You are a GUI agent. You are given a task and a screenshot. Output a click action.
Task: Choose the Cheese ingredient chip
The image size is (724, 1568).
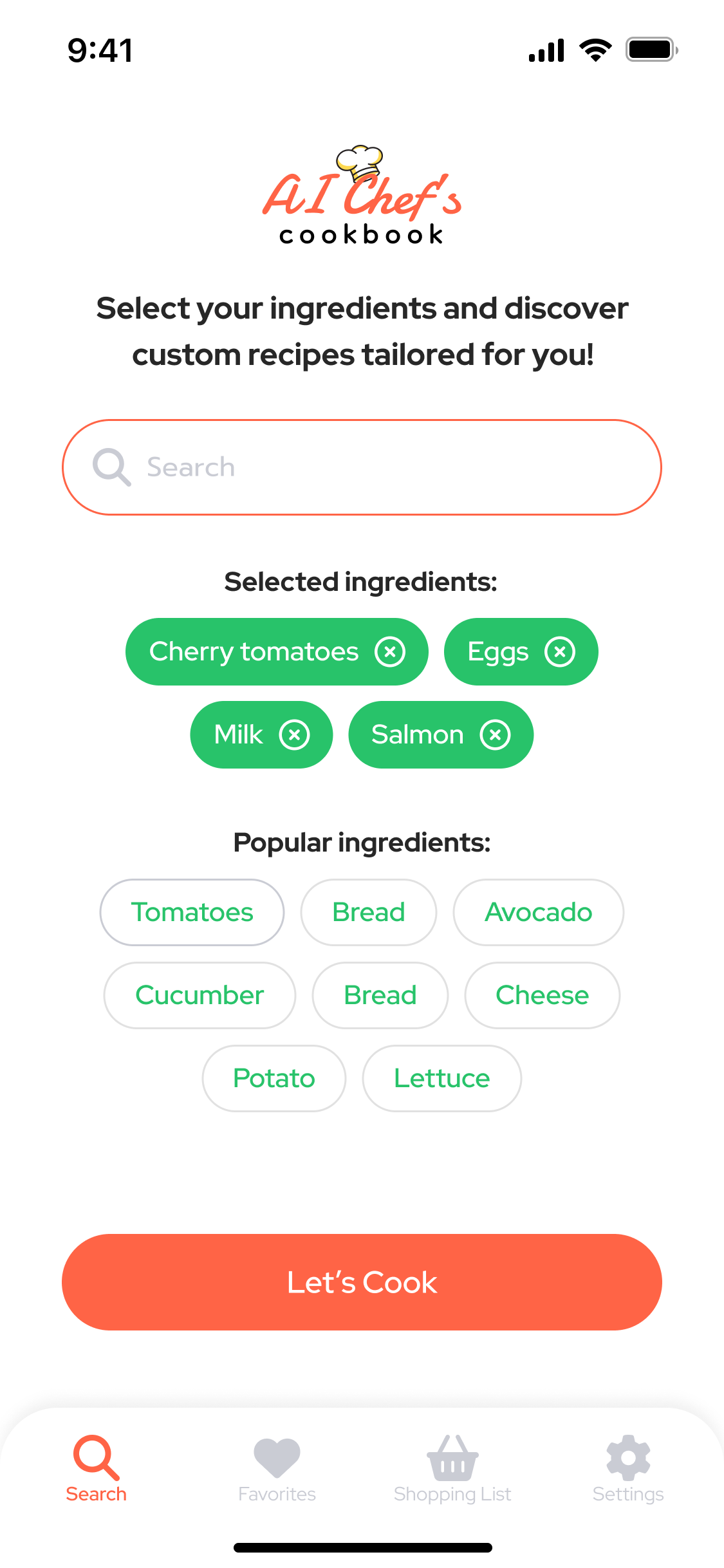(542, 995)
